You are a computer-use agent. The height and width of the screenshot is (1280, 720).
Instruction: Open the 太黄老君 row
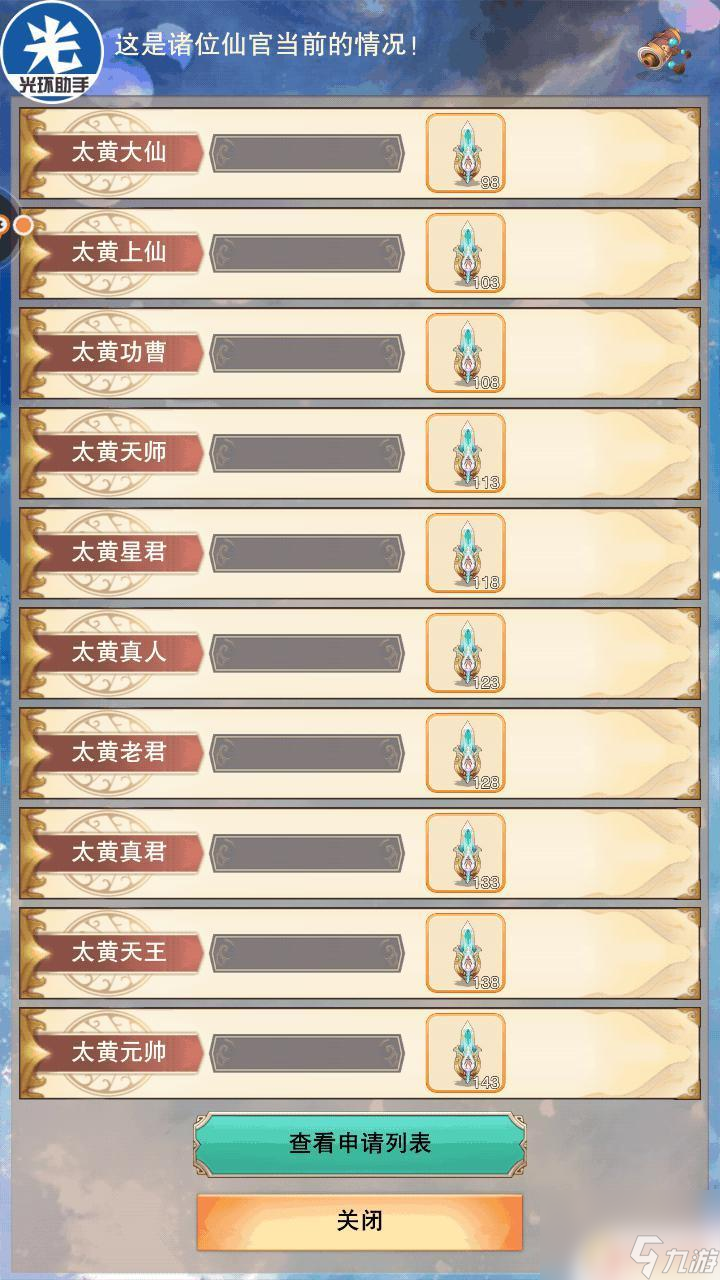[x=360, y=753]
